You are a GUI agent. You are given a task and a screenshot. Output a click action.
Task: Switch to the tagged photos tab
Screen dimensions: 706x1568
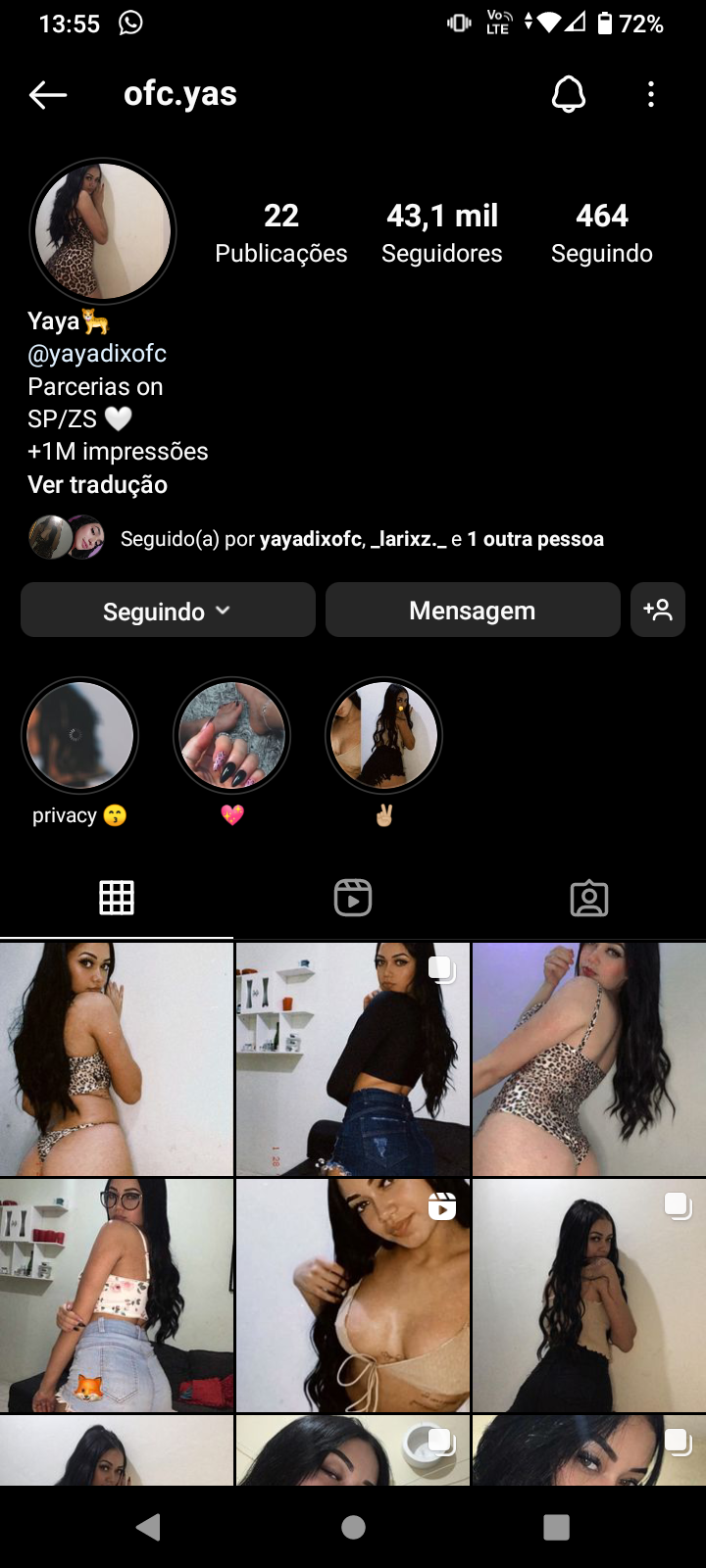tap(588, 898)
